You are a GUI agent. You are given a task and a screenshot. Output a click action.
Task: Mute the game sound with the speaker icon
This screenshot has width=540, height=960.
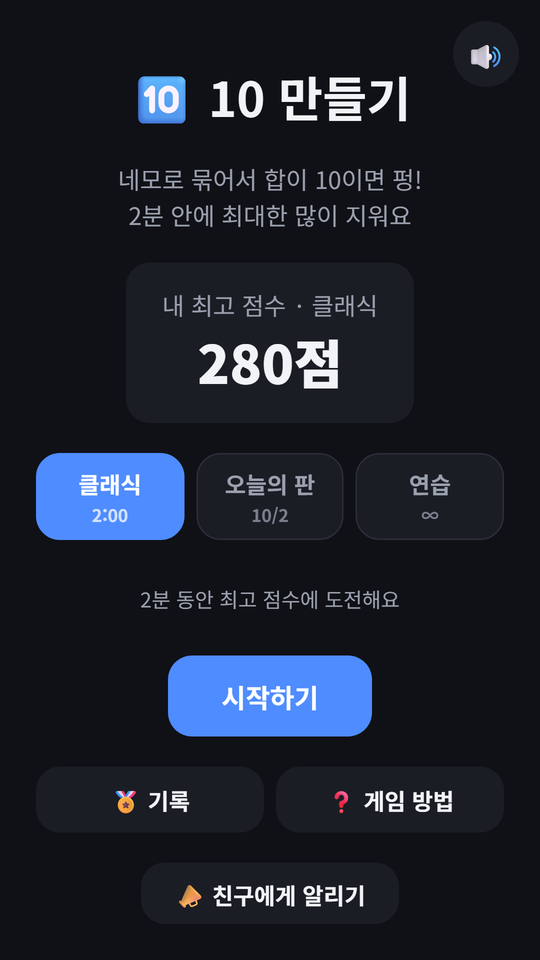[x=486, y=54]
